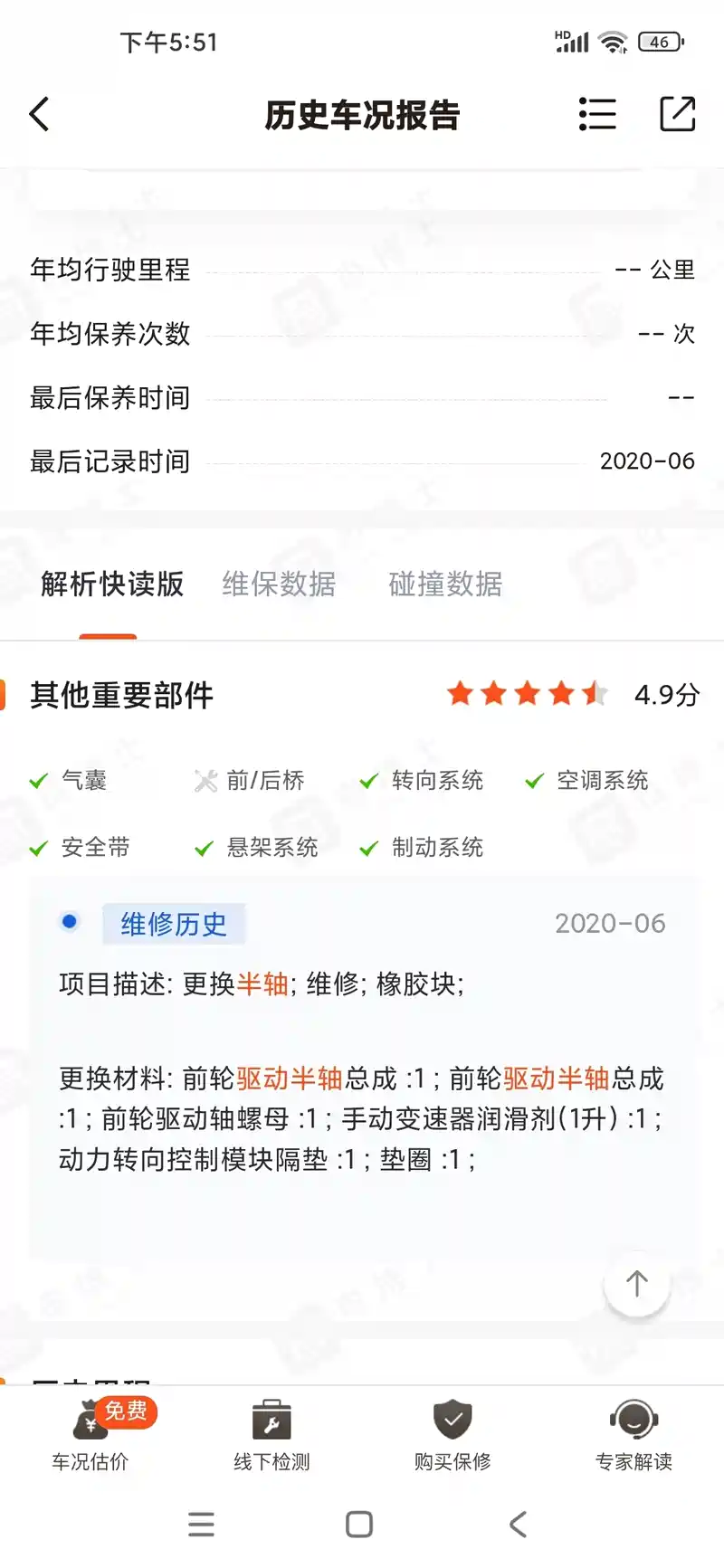Open 线下检测 offline inspection
The width and height of the screenshot is (724, 1568).
point(271,1434)
